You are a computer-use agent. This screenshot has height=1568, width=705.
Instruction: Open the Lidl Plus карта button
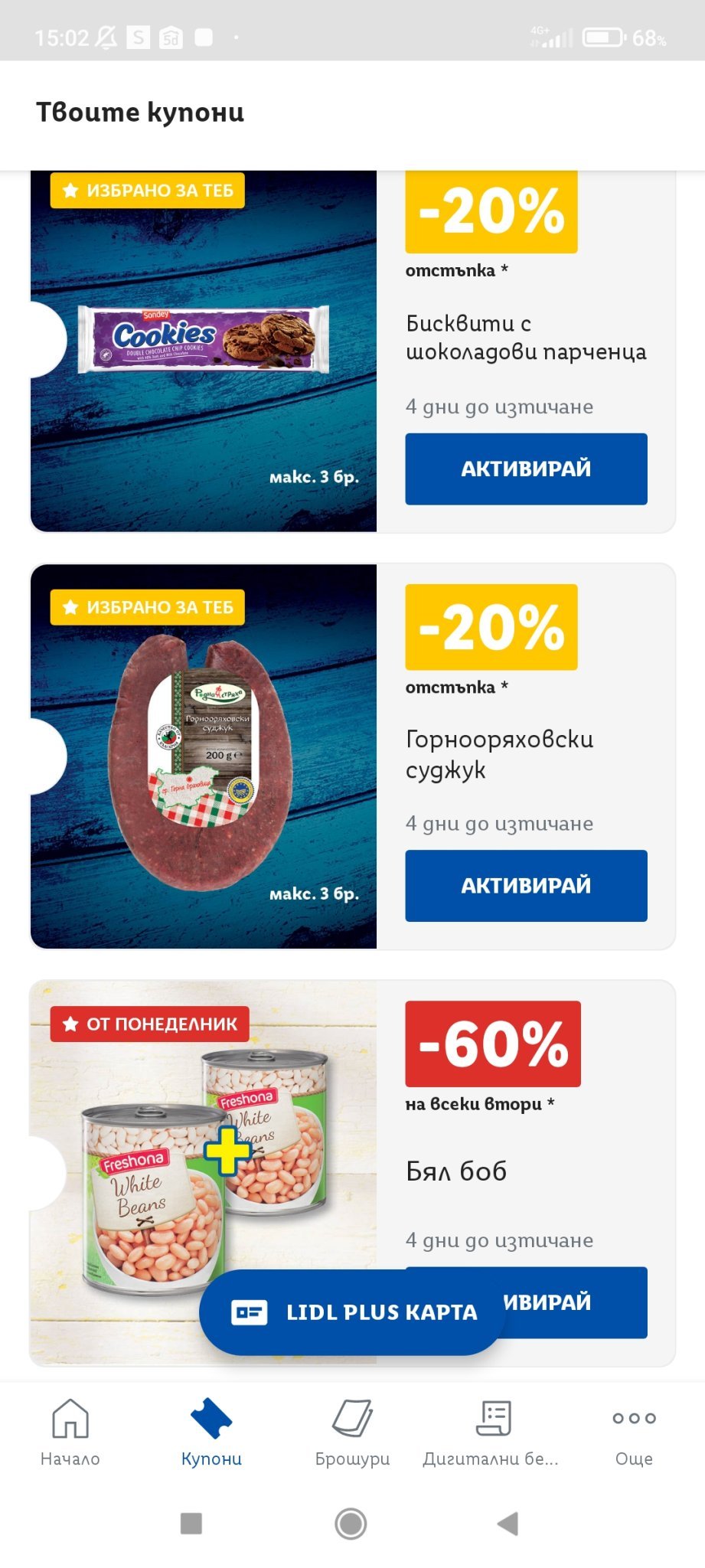point(352,1312)
